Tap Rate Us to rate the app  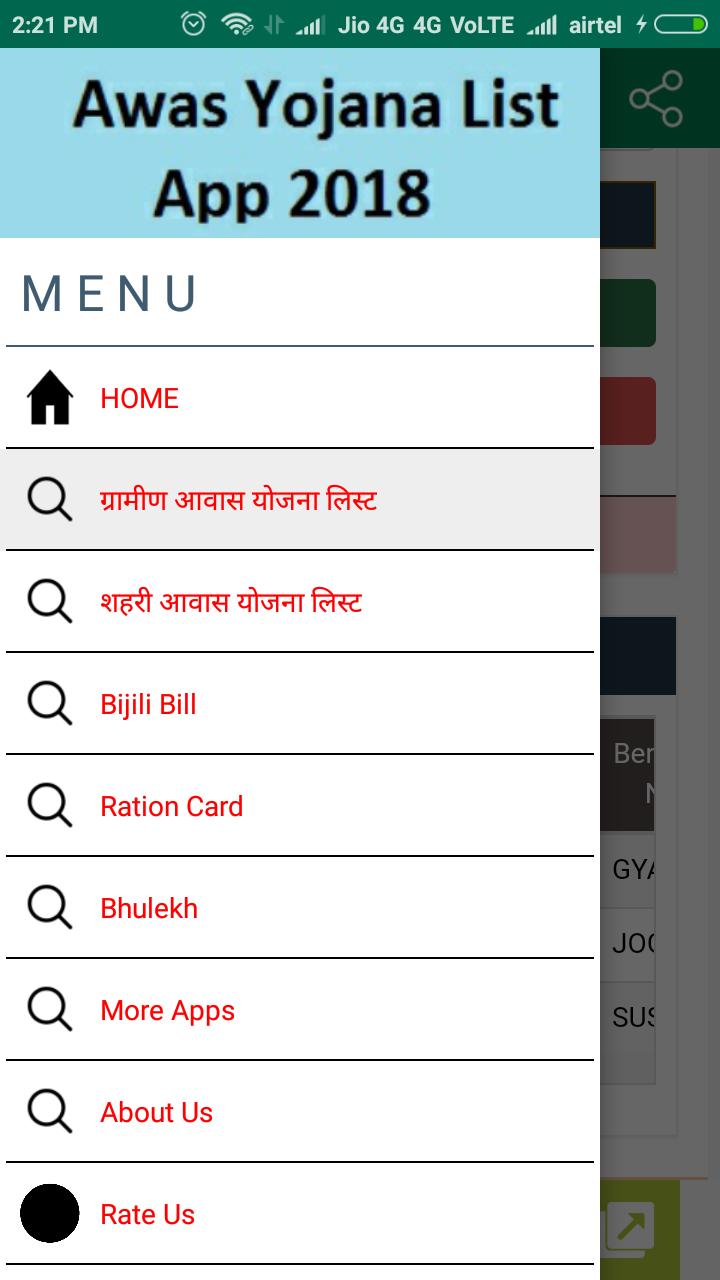click(146, 1213)
